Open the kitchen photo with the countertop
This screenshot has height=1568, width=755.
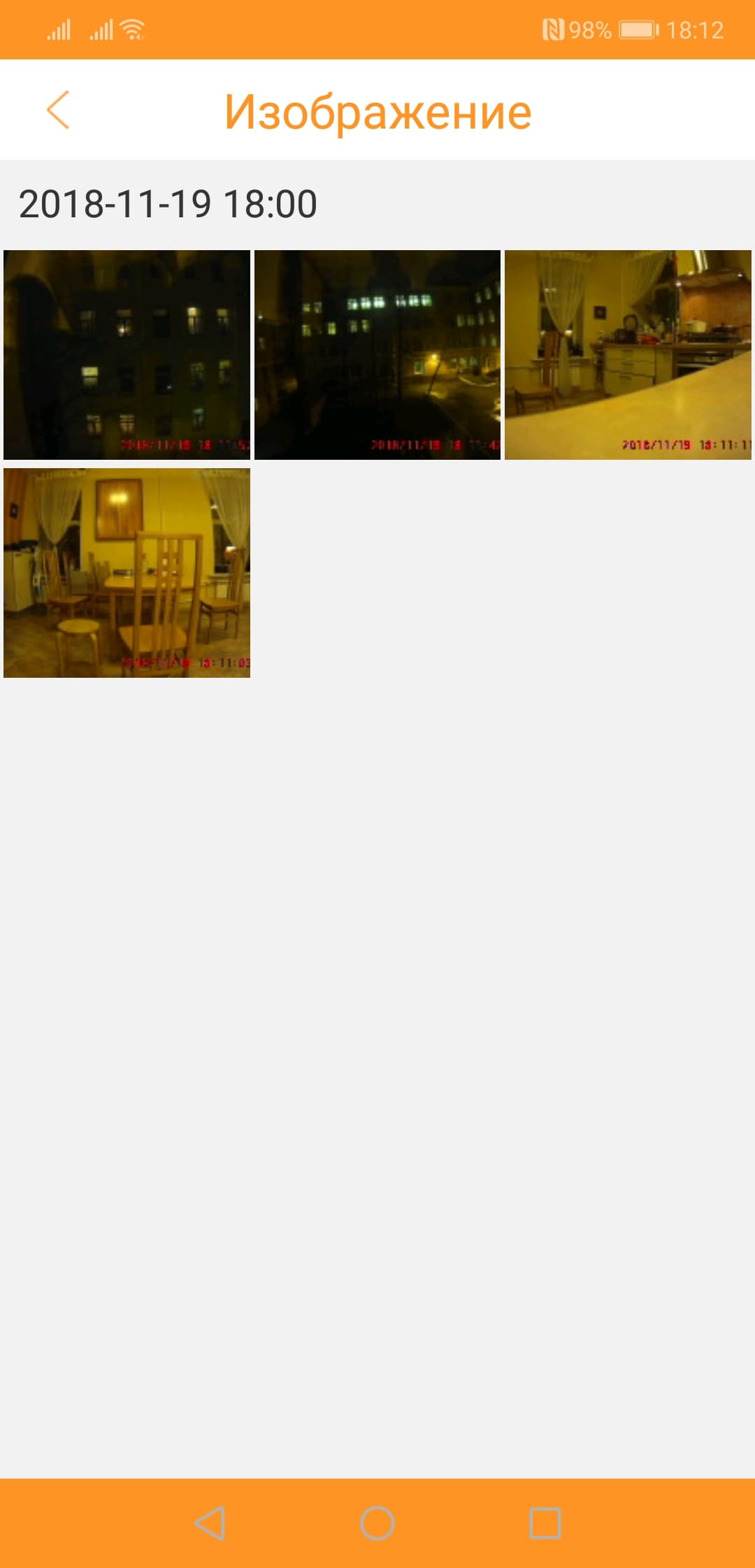coord(628,355)
